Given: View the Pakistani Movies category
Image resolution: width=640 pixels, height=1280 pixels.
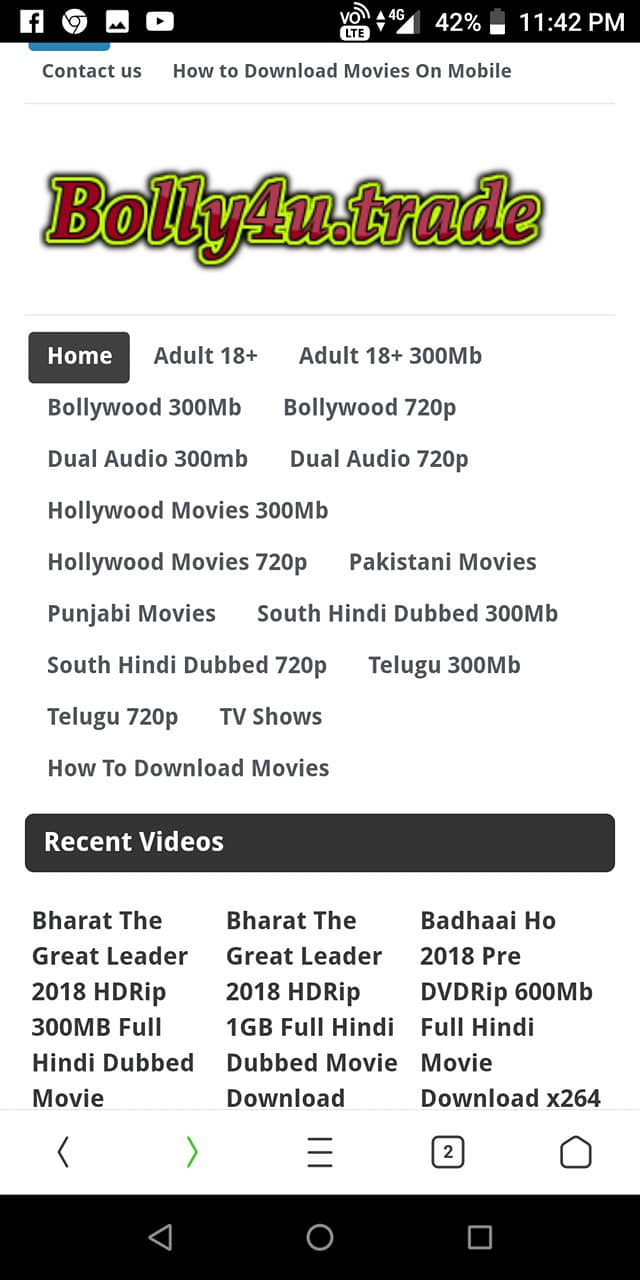Looking at the screenshot, I should (x=443, y=562).
